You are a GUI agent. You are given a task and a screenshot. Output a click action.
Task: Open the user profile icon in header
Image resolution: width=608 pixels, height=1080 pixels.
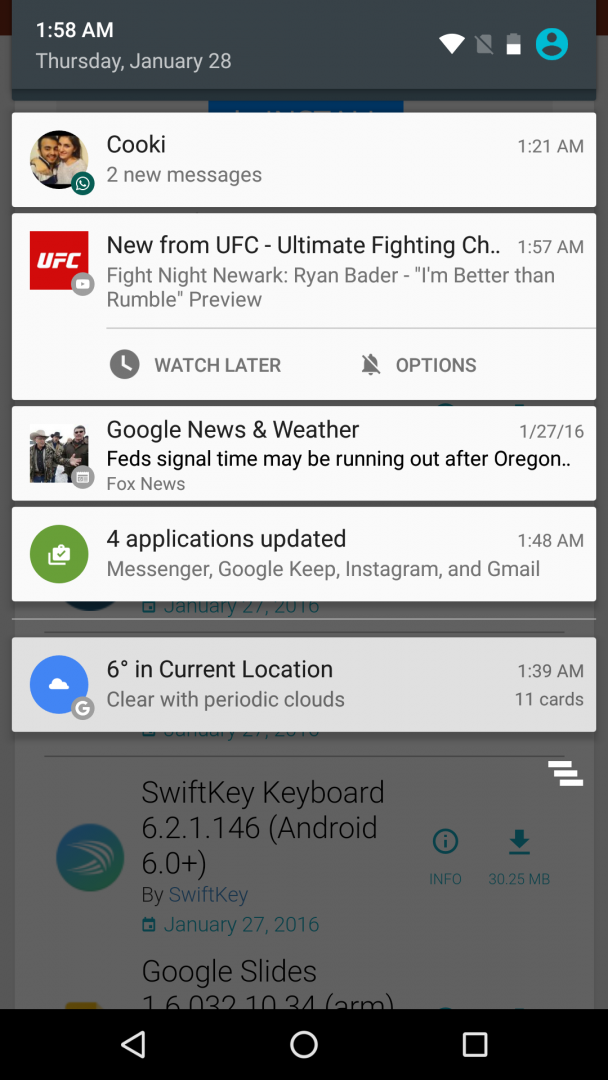tap(551, 44)
